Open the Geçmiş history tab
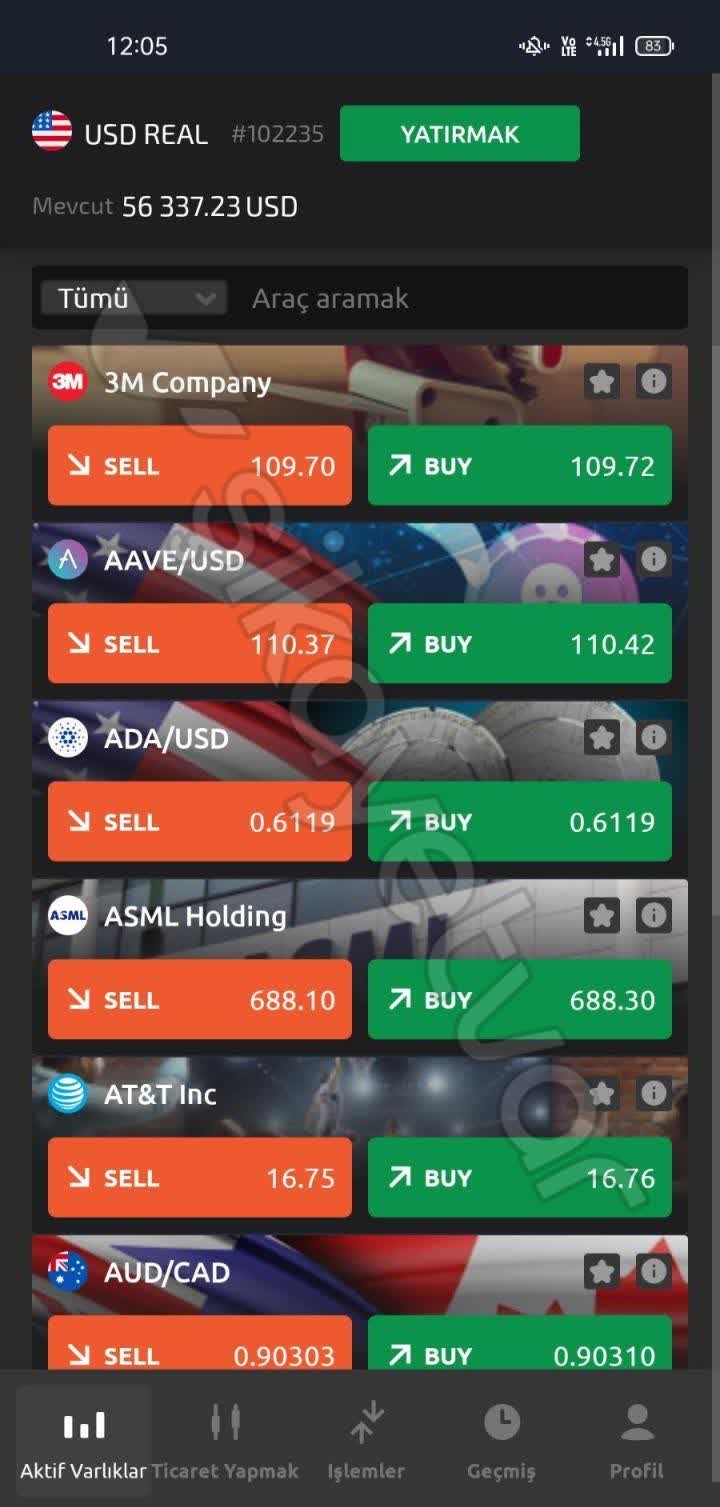The width and height of the screenshot is (720, 1507). 501,1440
